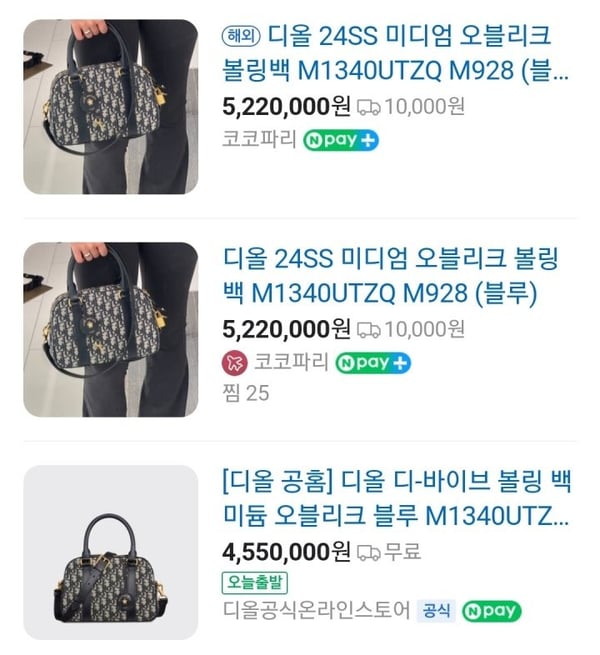Tap the 디-바이브 bowling bag product image
This screenshot has width=600, height=655.
(111, 552)
